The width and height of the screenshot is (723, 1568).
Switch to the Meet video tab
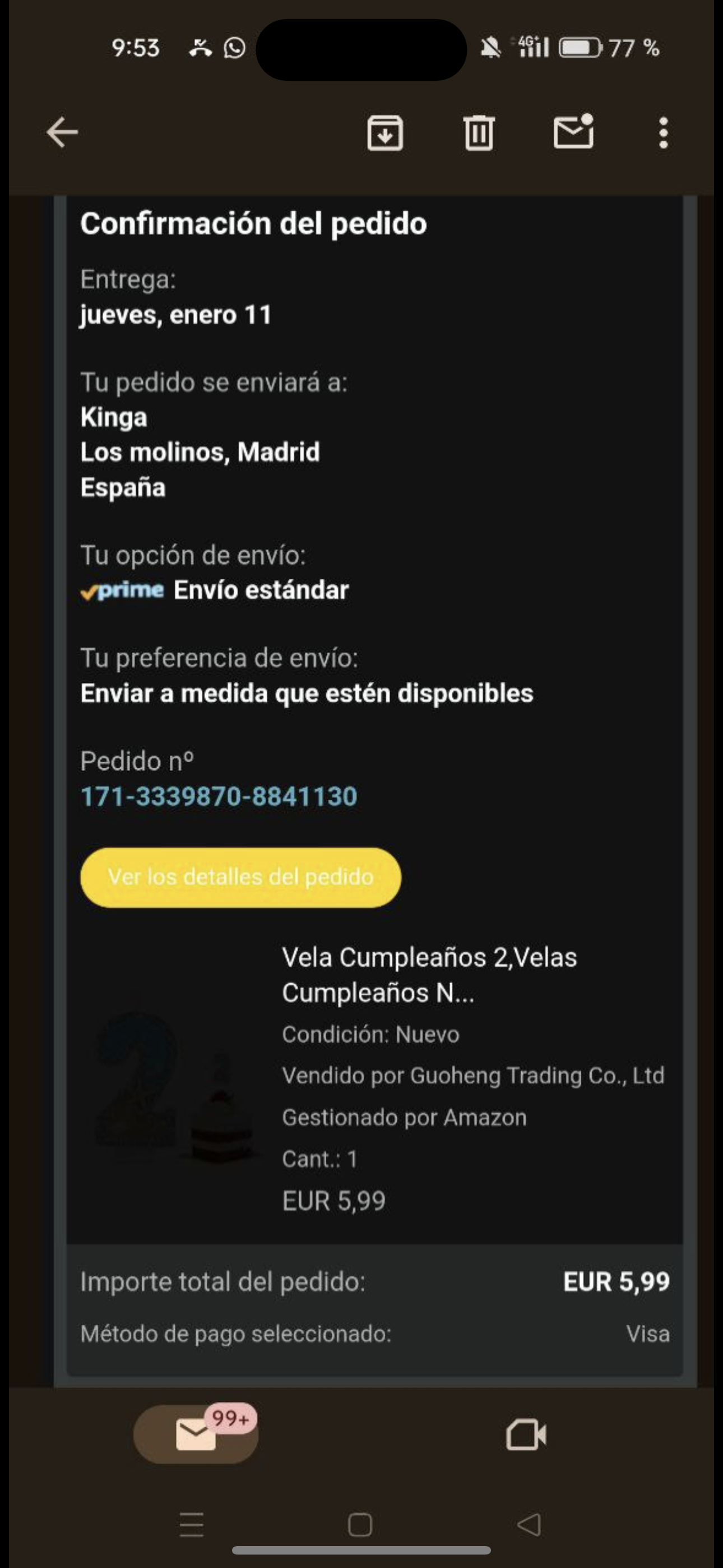click(x=526, y=1435)
